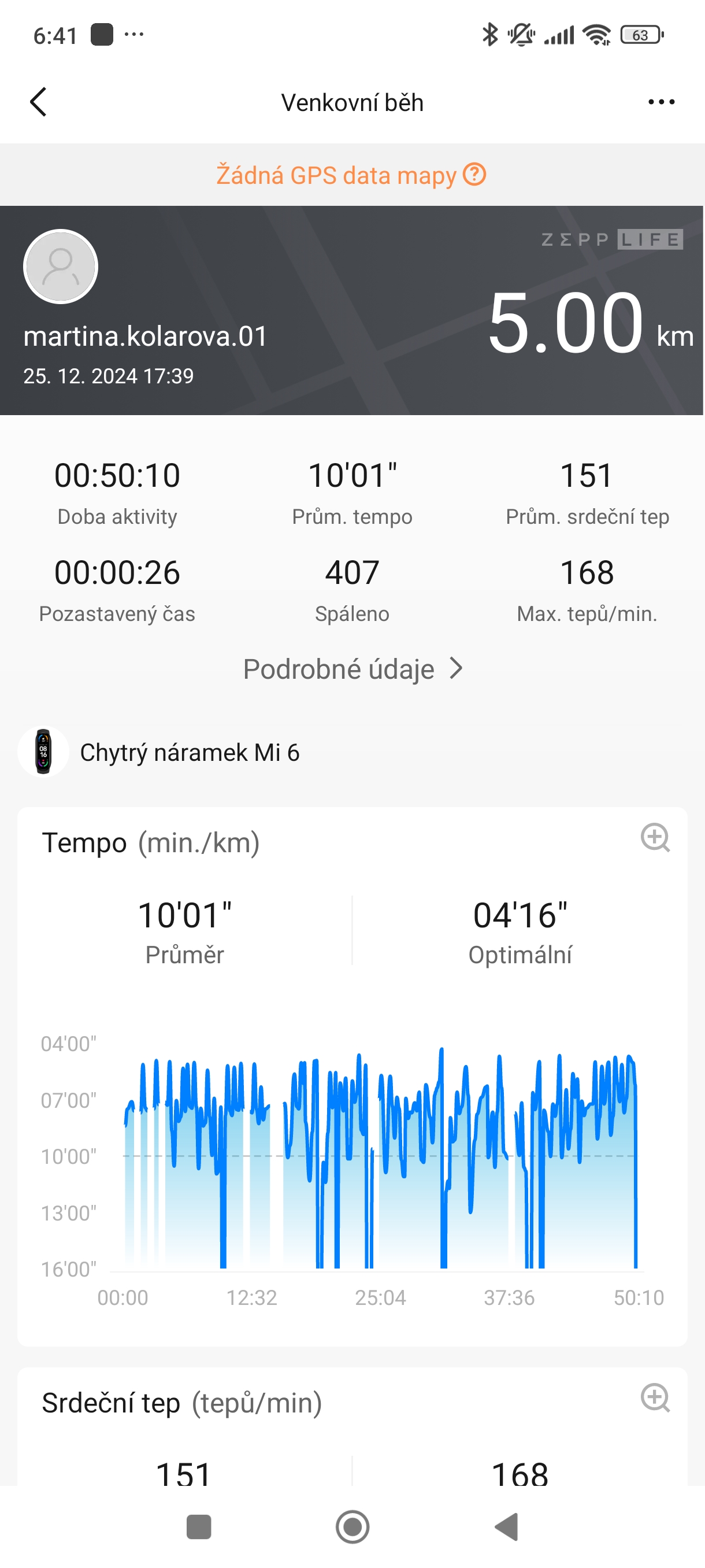Open Podrobné údaje details
Screen dimensions: 705x1568
click(352, 669)
